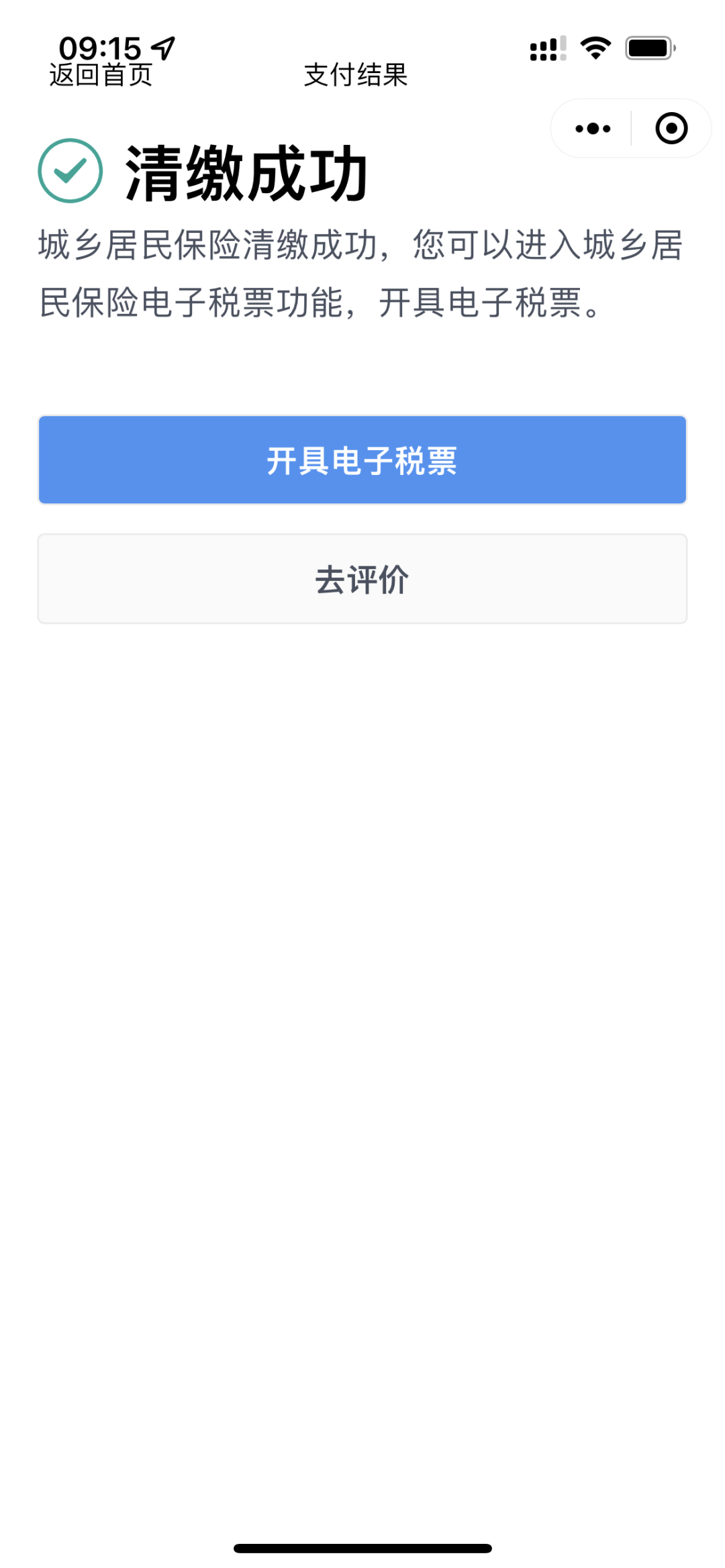Image resolution: width=725 pixels, height=1568 pixels.
Task: Tap 返回首页 to return home
Action: coord(101,74)
